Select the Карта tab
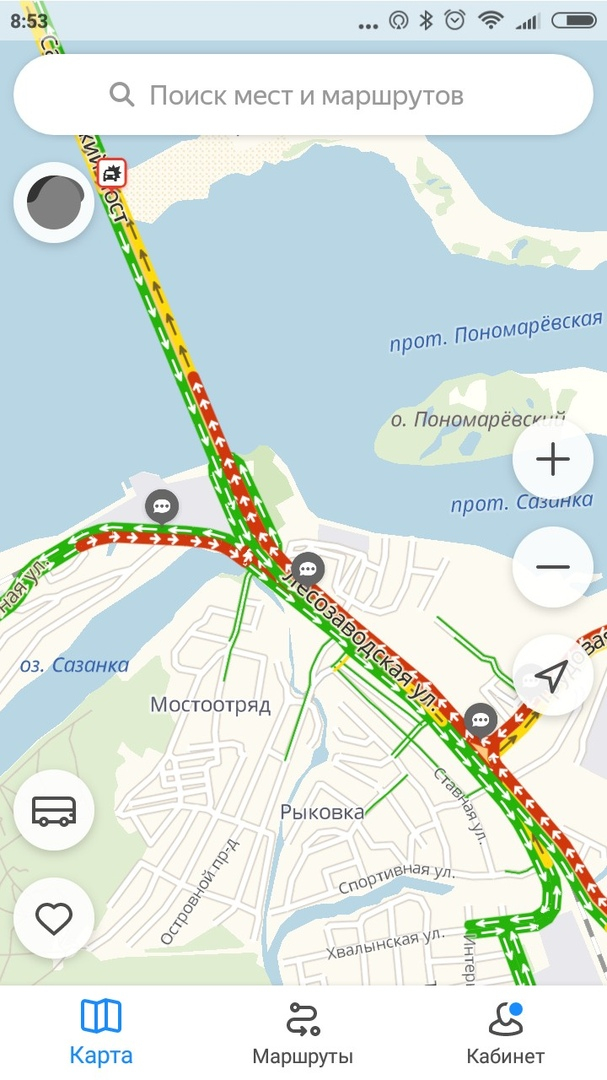 click(x=100, y=1033)
